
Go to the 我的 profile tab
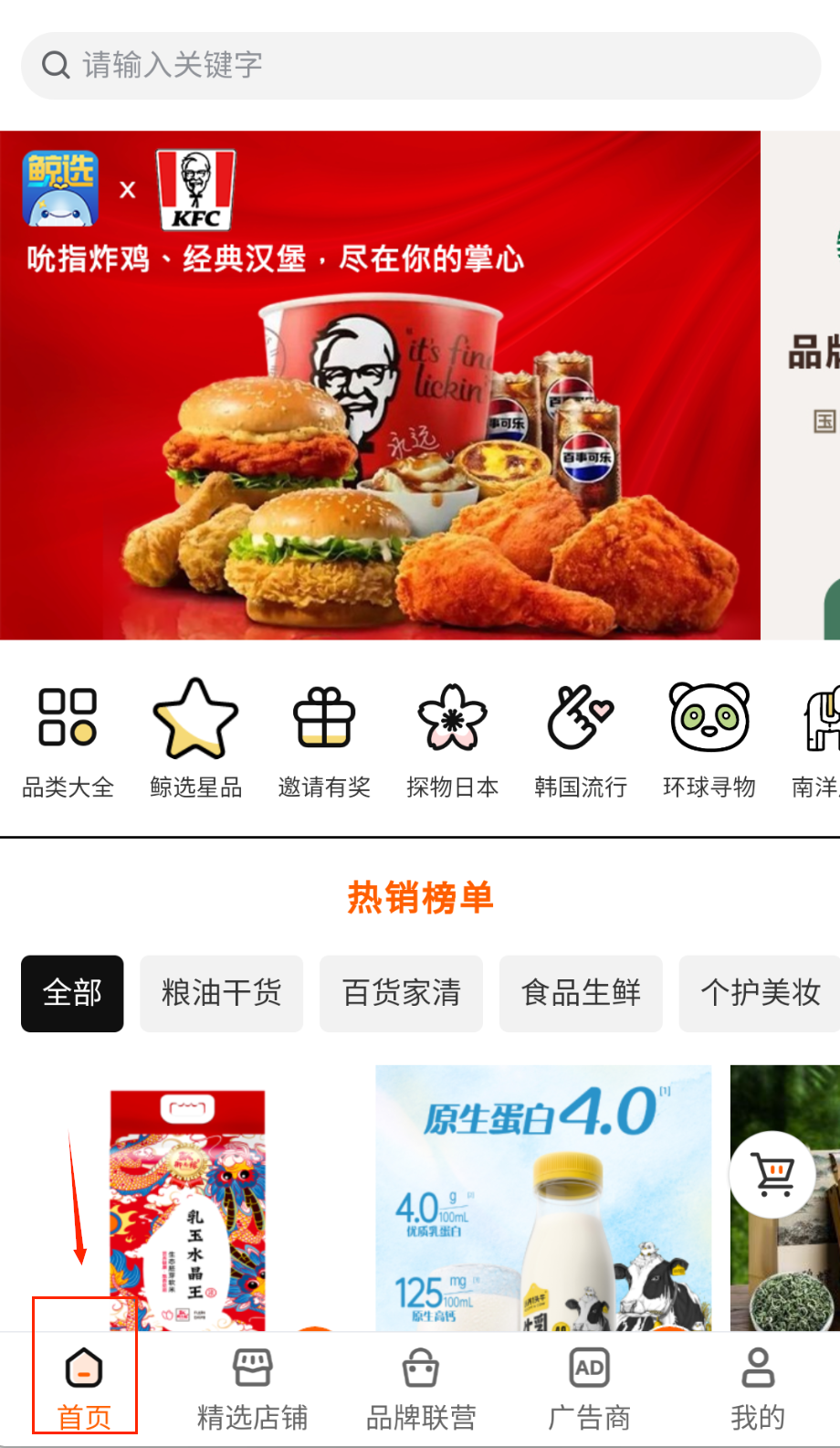tap(758, 1389)
